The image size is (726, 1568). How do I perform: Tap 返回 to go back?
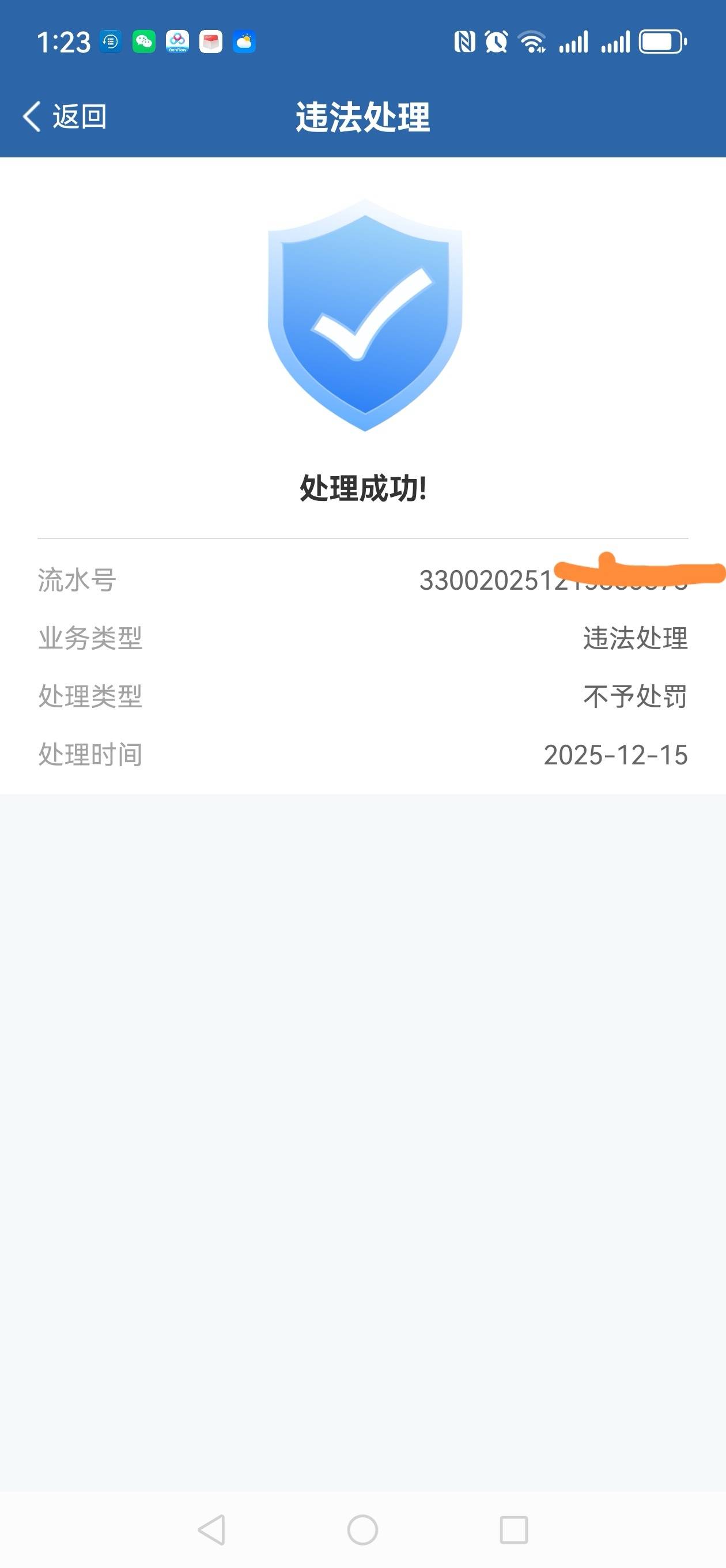(65, 116)
